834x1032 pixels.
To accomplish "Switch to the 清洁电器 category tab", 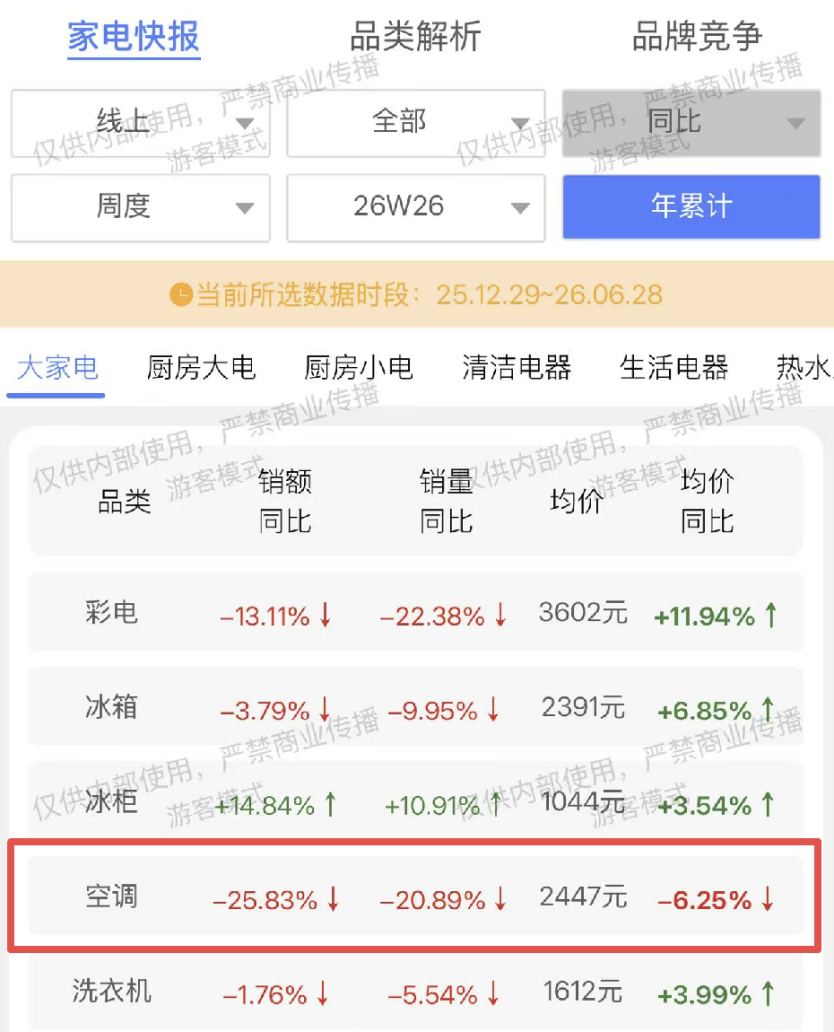I will 516,367.
